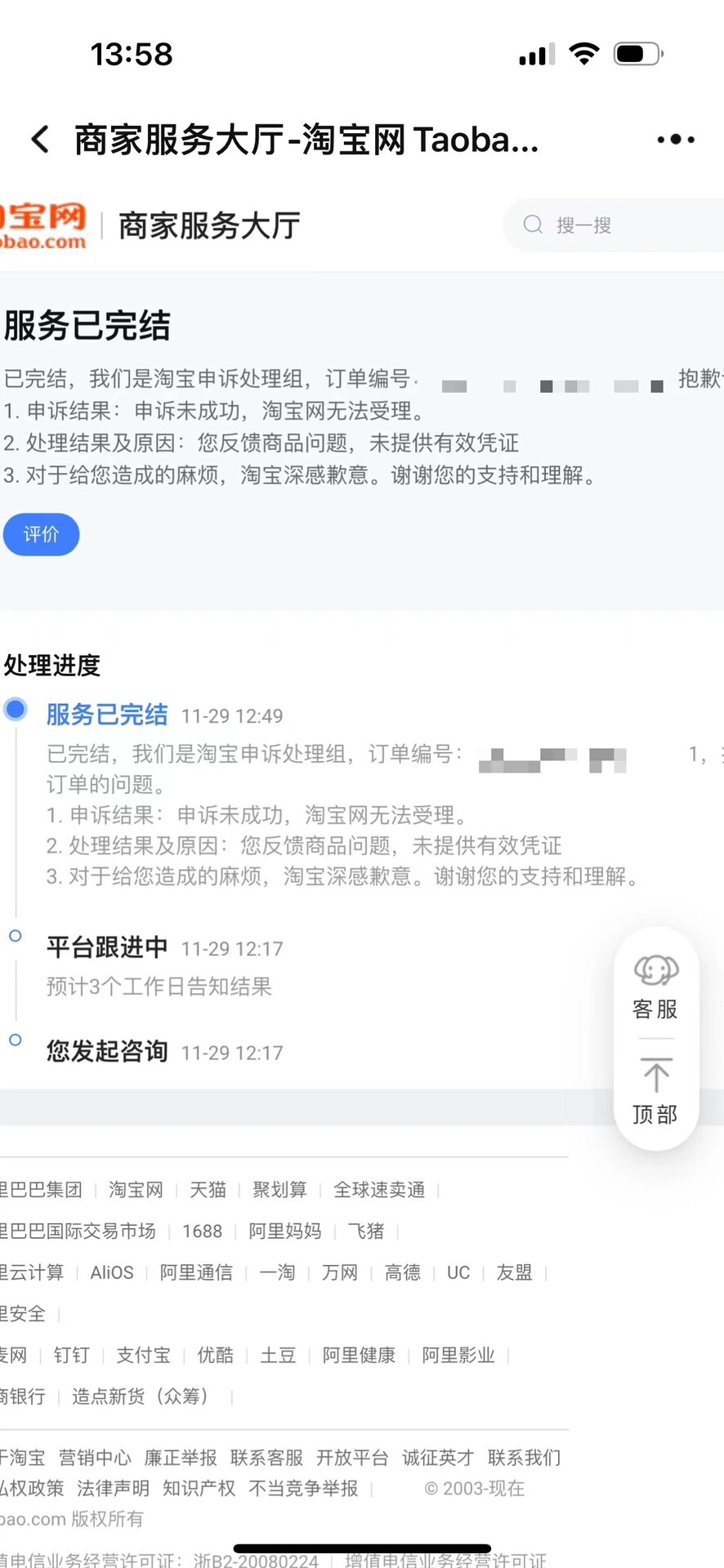724x1568 pixels.
Task: Open the three-dot more options menu
Action: click(x=675, y=140)
